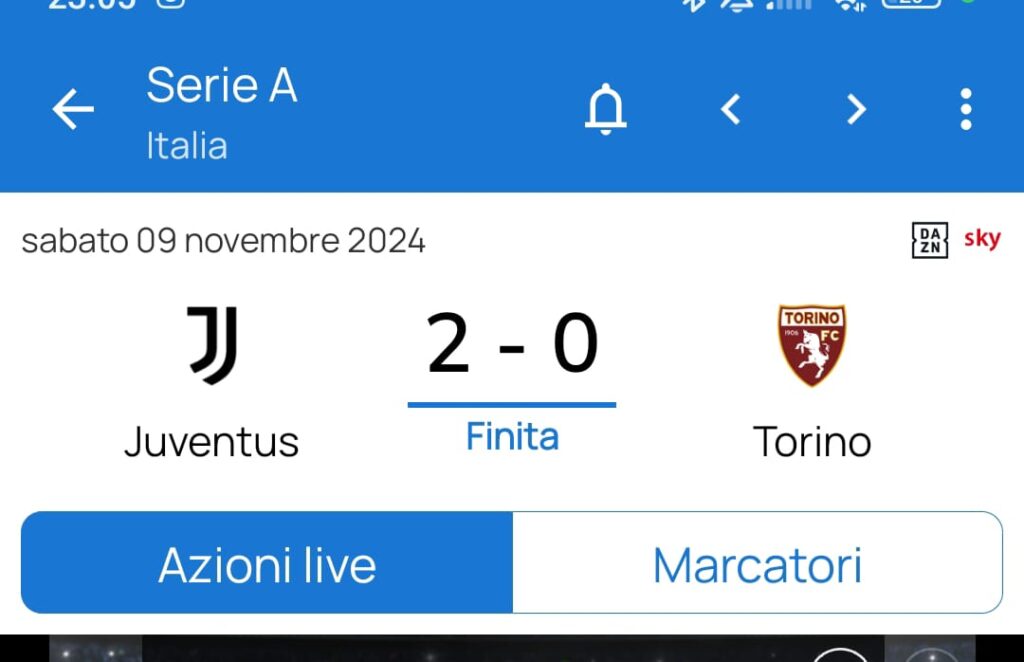Go to the next match
1024x662 pixels.
[856, 108]
